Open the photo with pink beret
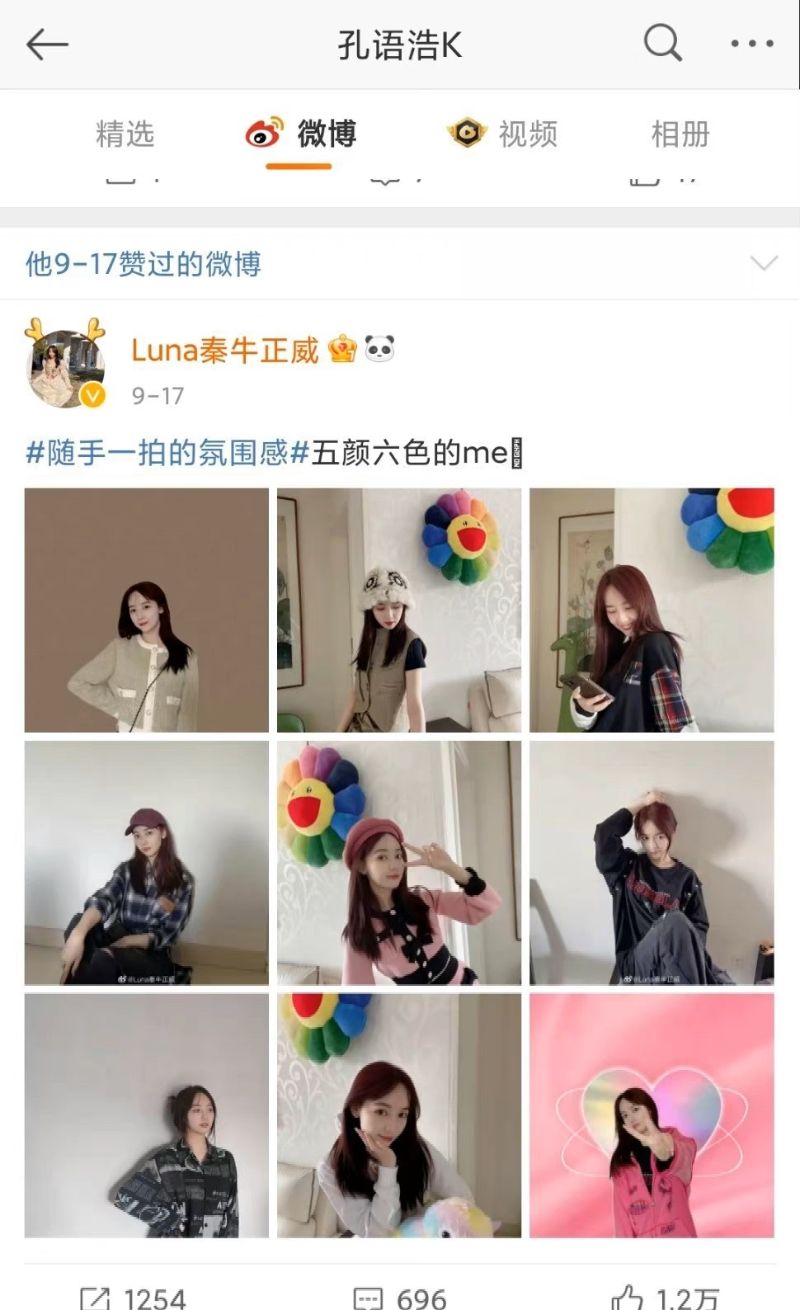Viewport: 800px width, 1310px height. 399,863
